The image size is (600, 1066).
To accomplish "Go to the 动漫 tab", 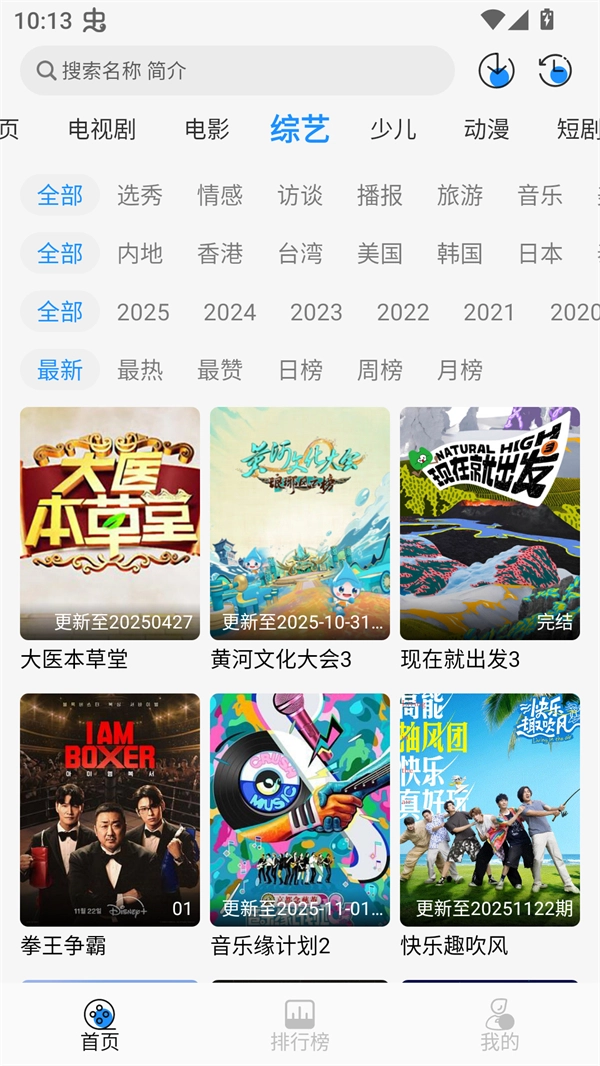I will coord(487,129).
